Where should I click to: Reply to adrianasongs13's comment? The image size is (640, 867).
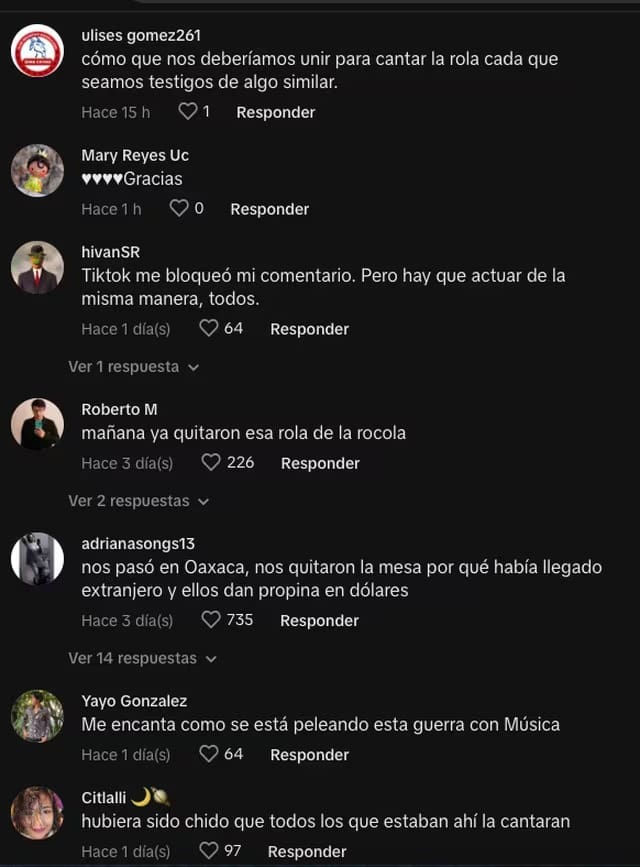319,620
